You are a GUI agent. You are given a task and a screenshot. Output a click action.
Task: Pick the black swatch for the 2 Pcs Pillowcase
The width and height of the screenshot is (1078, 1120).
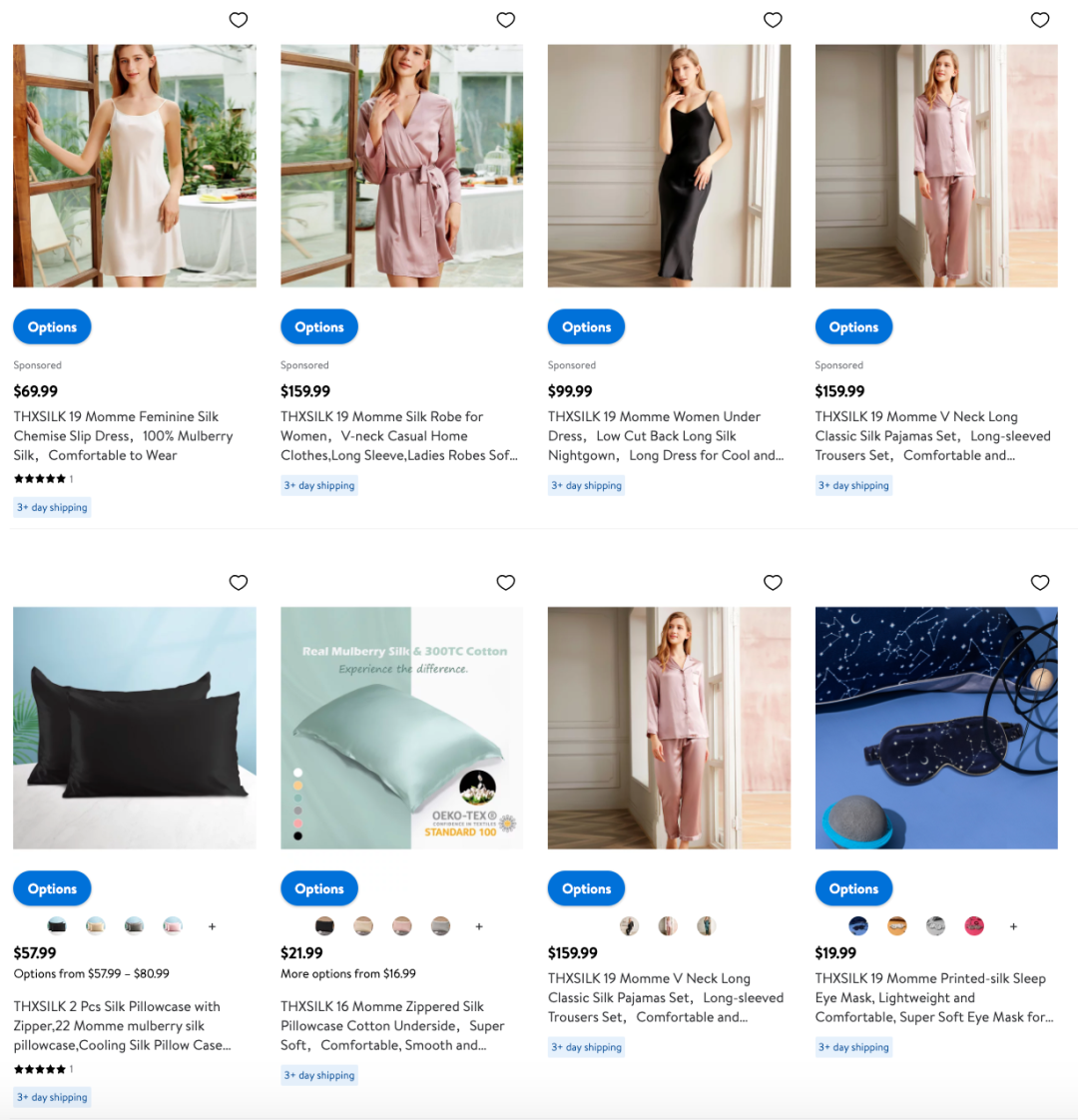57,926
